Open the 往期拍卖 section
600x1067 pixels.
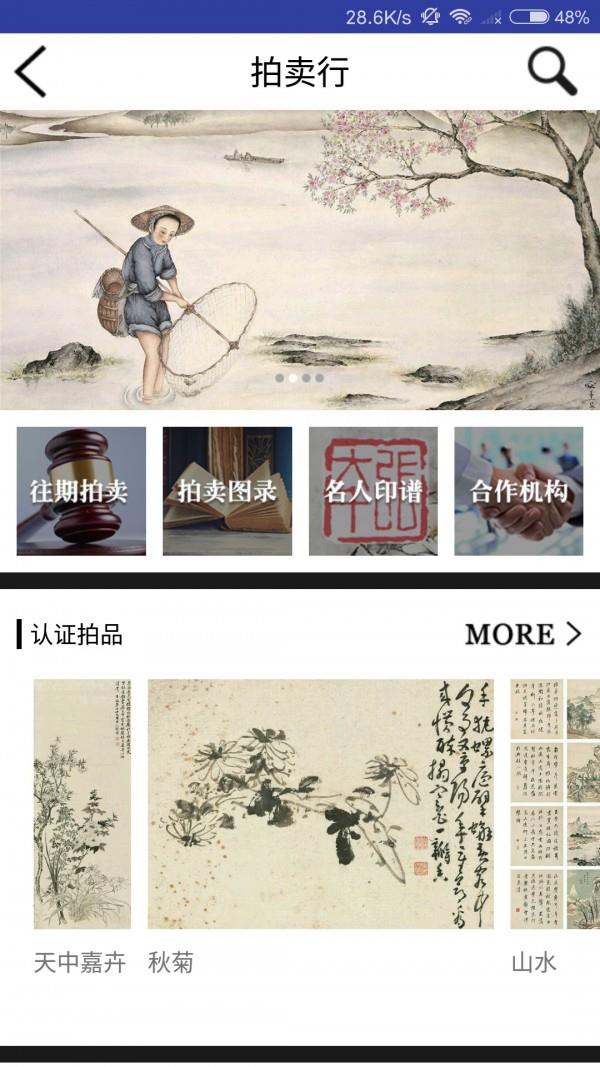click(x=81, y=491)
